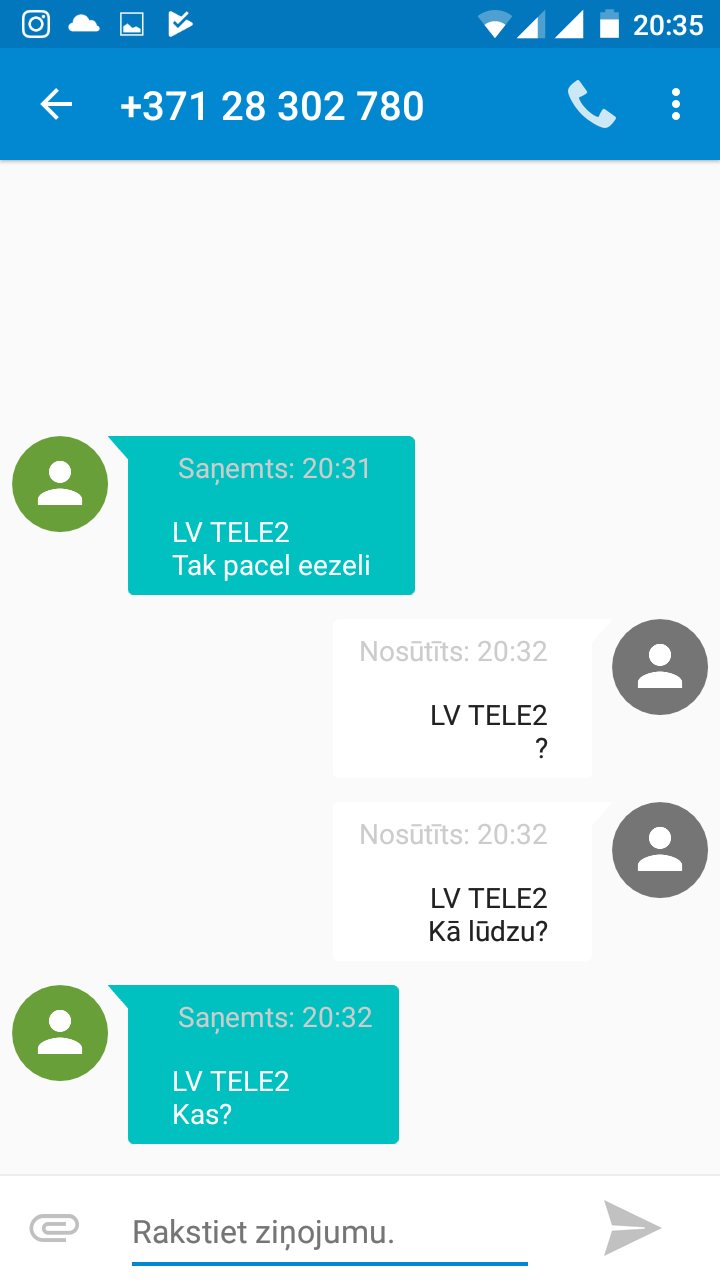Call +371 28 302 780

[x=591, y=105]
